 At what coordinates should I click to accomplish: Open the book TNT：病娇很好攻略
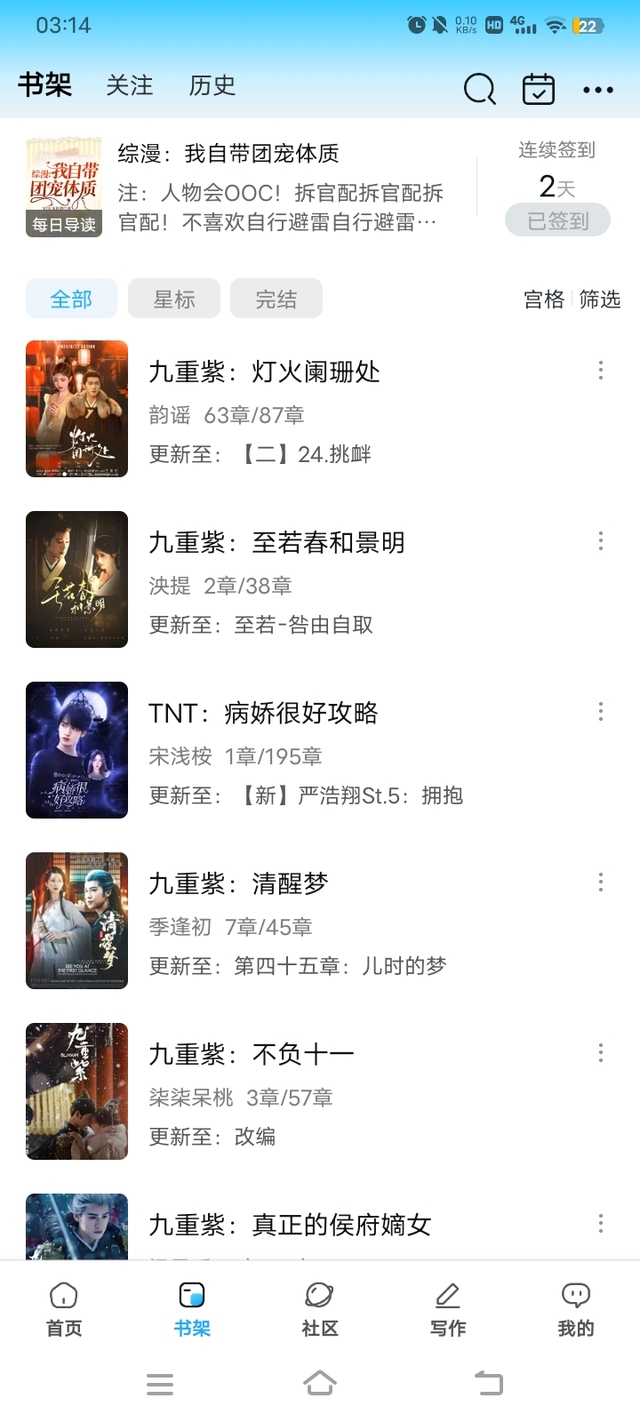263,713
